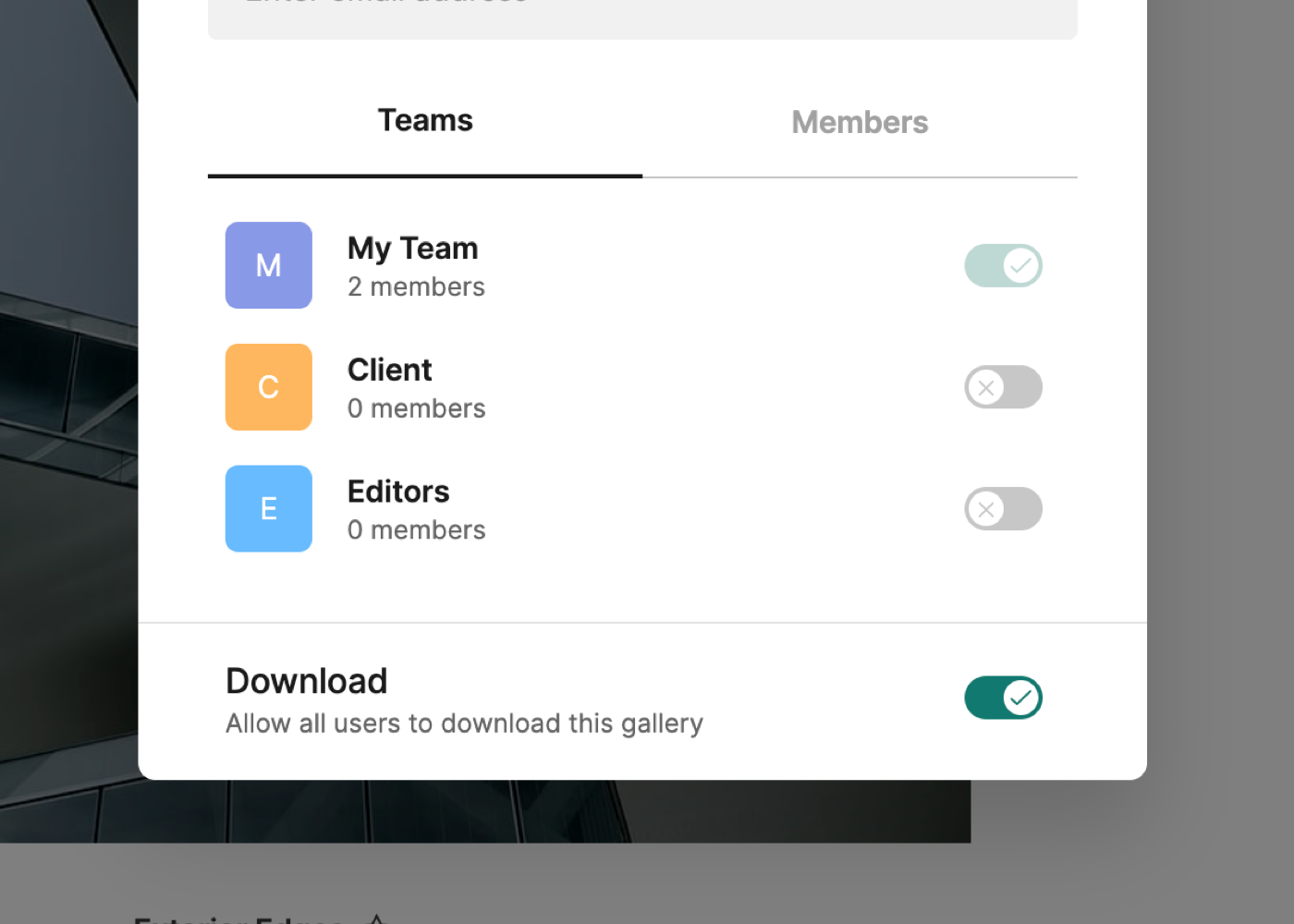The height and width of the screenshot is (924, 1294).
Task: Disable the Download permission switch
Action: [x=1003, y=698]
